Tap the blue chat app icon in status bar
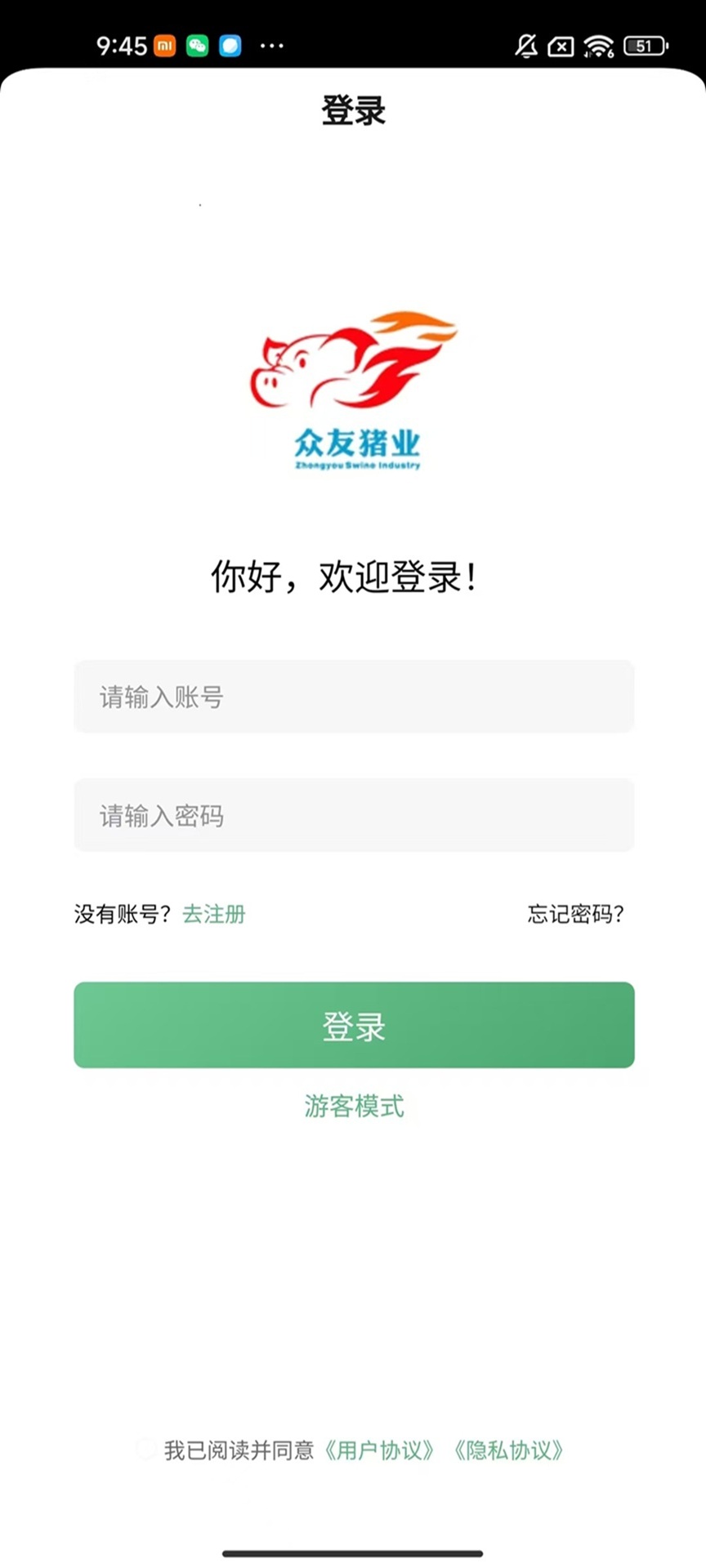The height and width of the screenshot is (1568, 706). click(230, 47)
